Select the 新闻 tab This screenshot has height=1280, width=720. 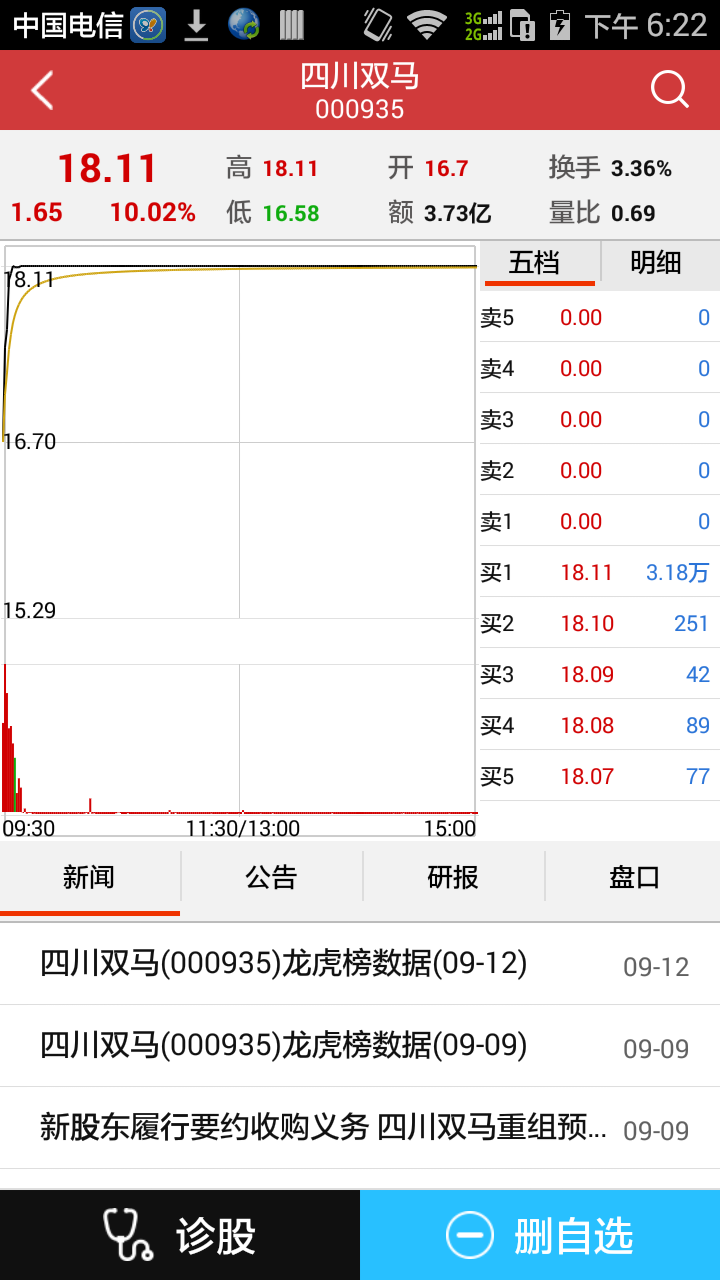pos(89,878)
